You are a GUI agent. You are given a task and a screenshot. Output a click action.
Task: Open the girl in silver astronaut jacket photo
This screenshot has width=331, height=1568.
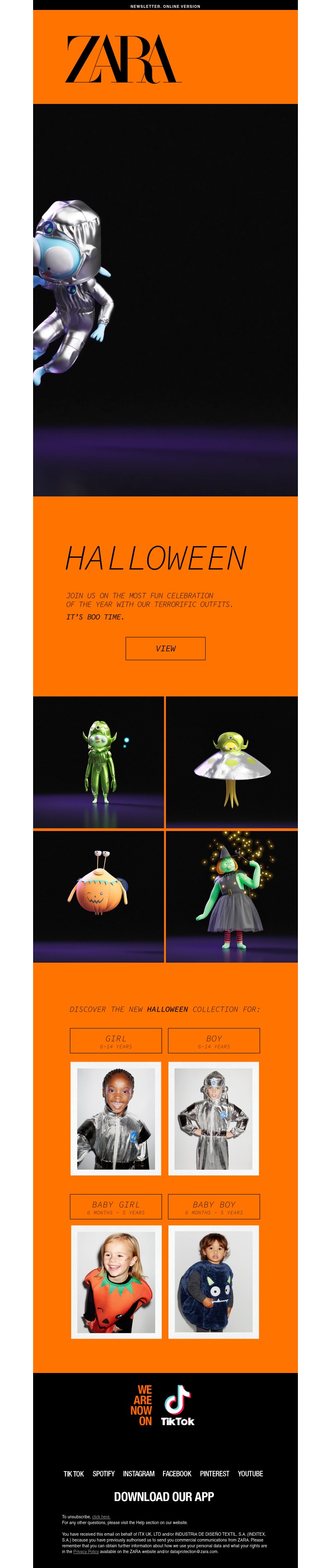point(115,1118)
